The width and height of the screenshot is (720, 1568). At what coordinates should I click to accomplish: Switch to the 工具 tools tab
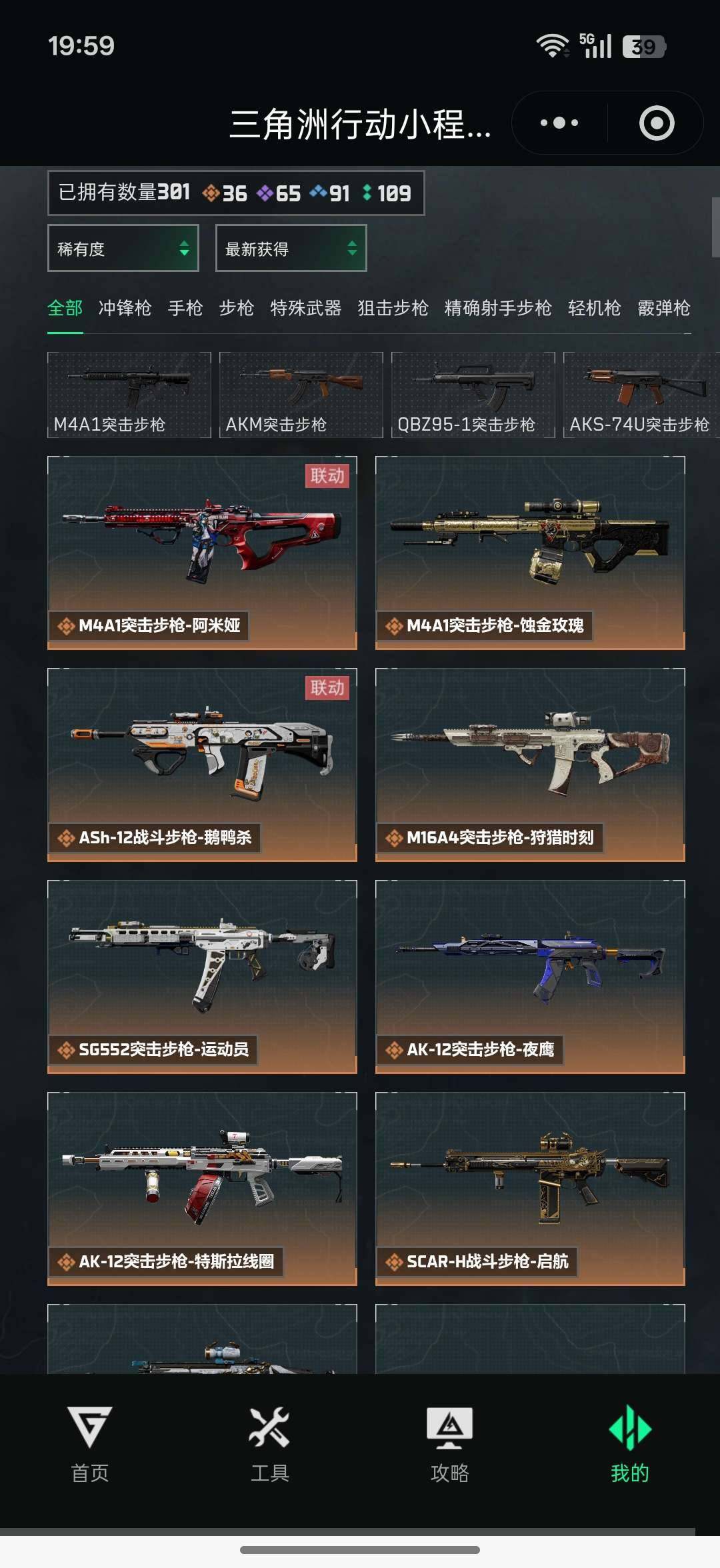click(x=270, y=1444)
